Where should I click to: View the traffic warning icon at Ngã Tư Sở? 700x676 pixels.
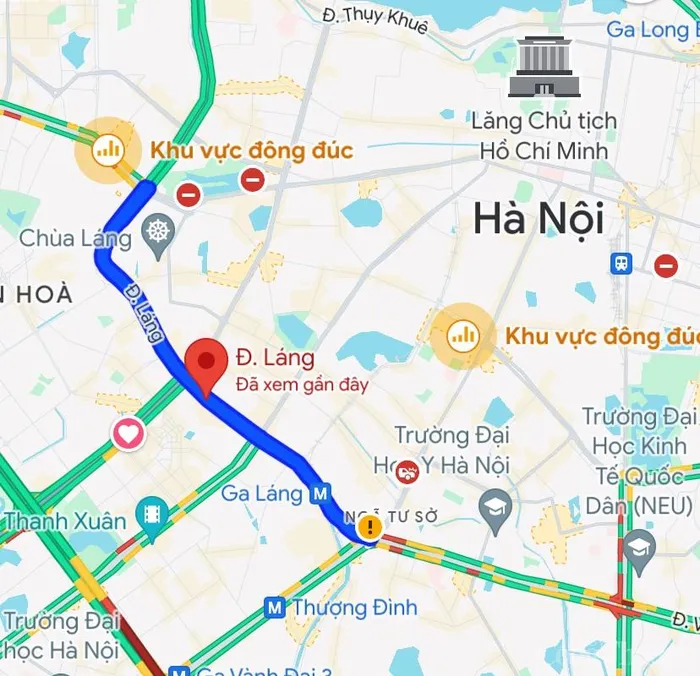point(372,526)
